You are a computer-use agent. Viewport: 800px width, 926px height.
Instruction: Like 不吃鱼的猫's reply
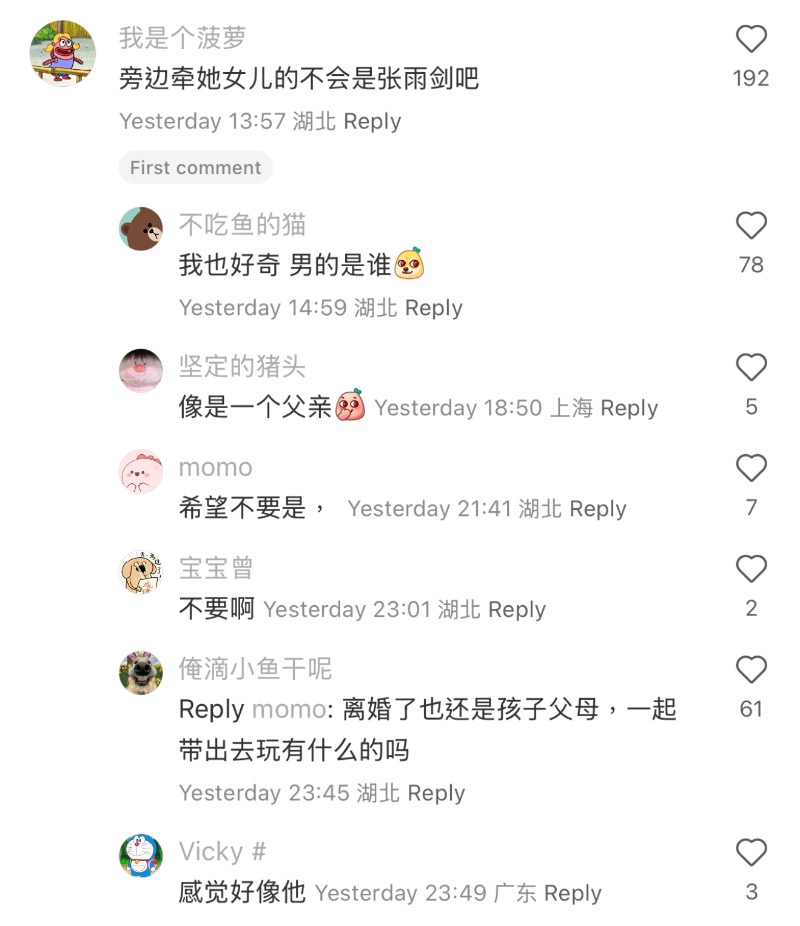tap(751, 226)
